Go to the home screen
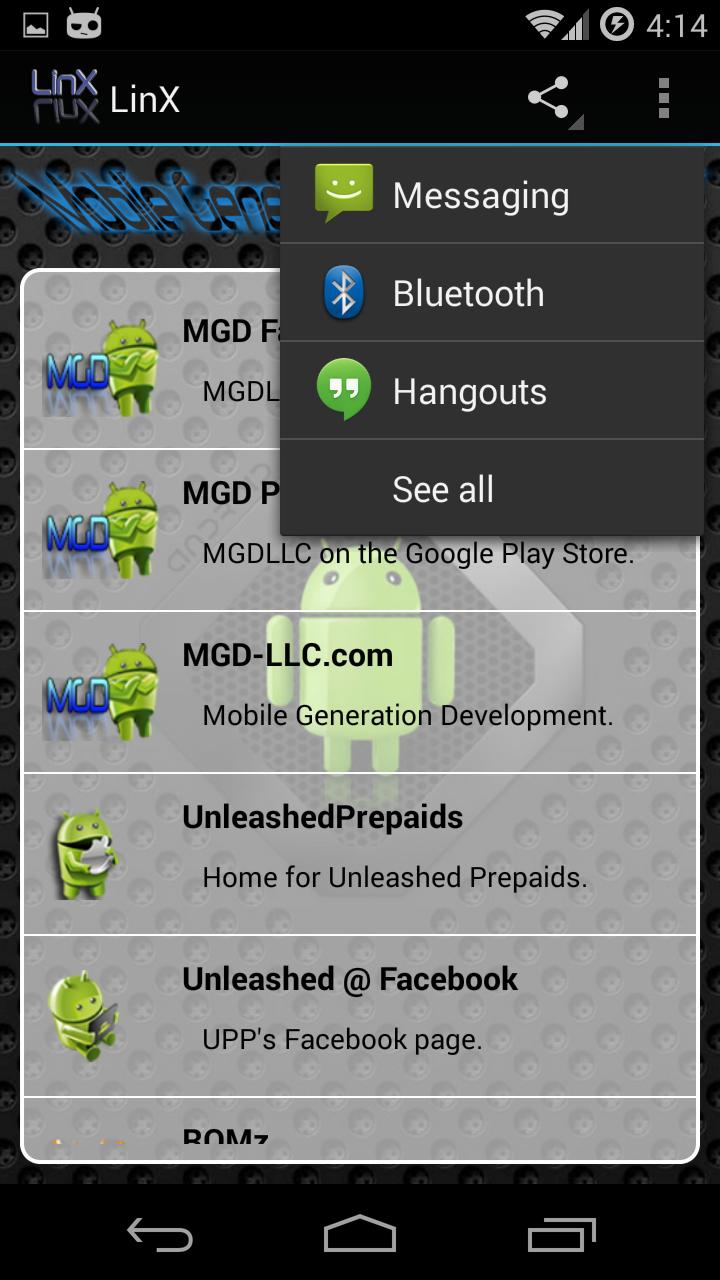 pyautogui.click(x=360, y=1235)
